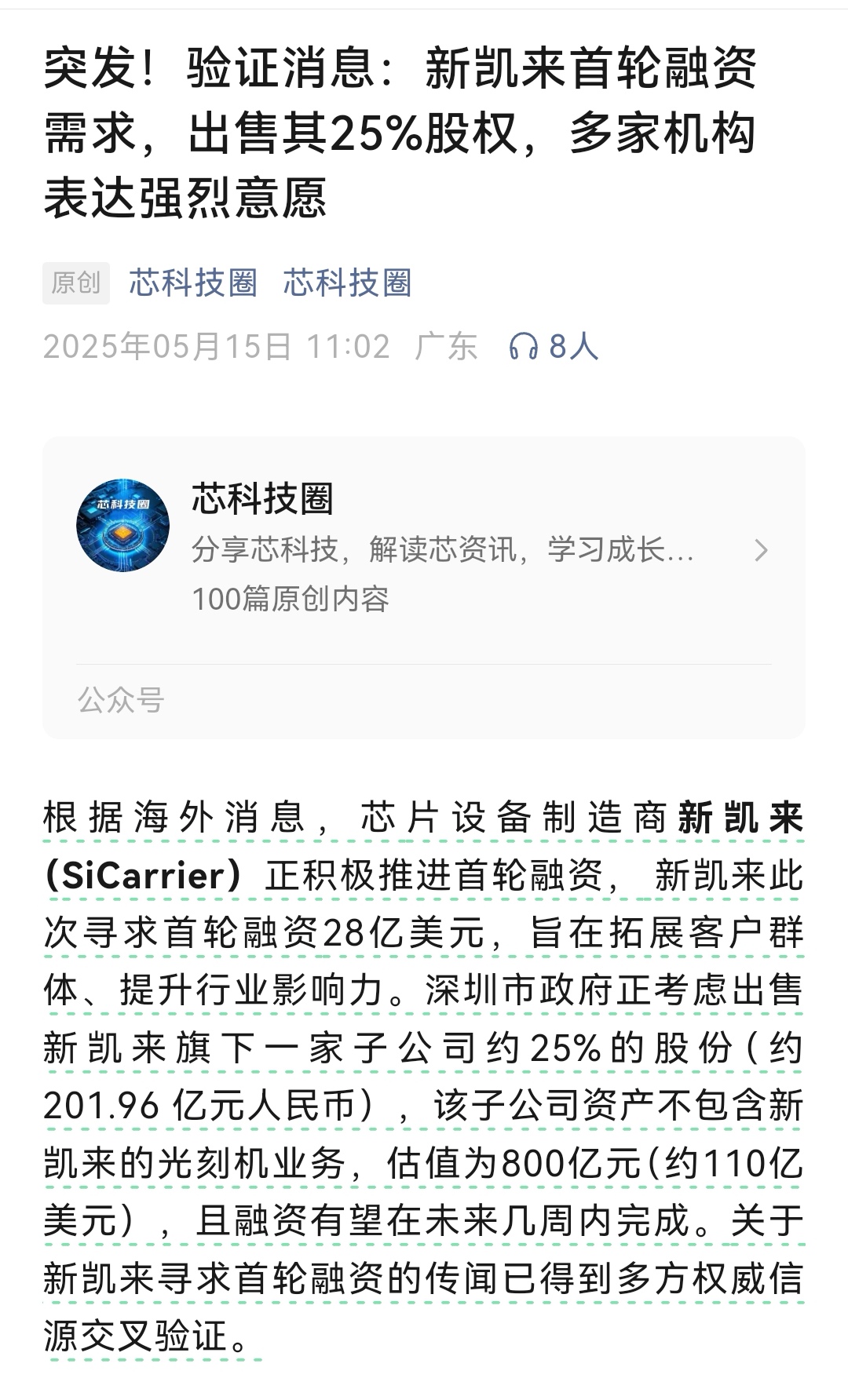This screenshot has height=1400, width=848.
Task: Tap the headphone listen icon beside 8人
Action: (524, 346)
